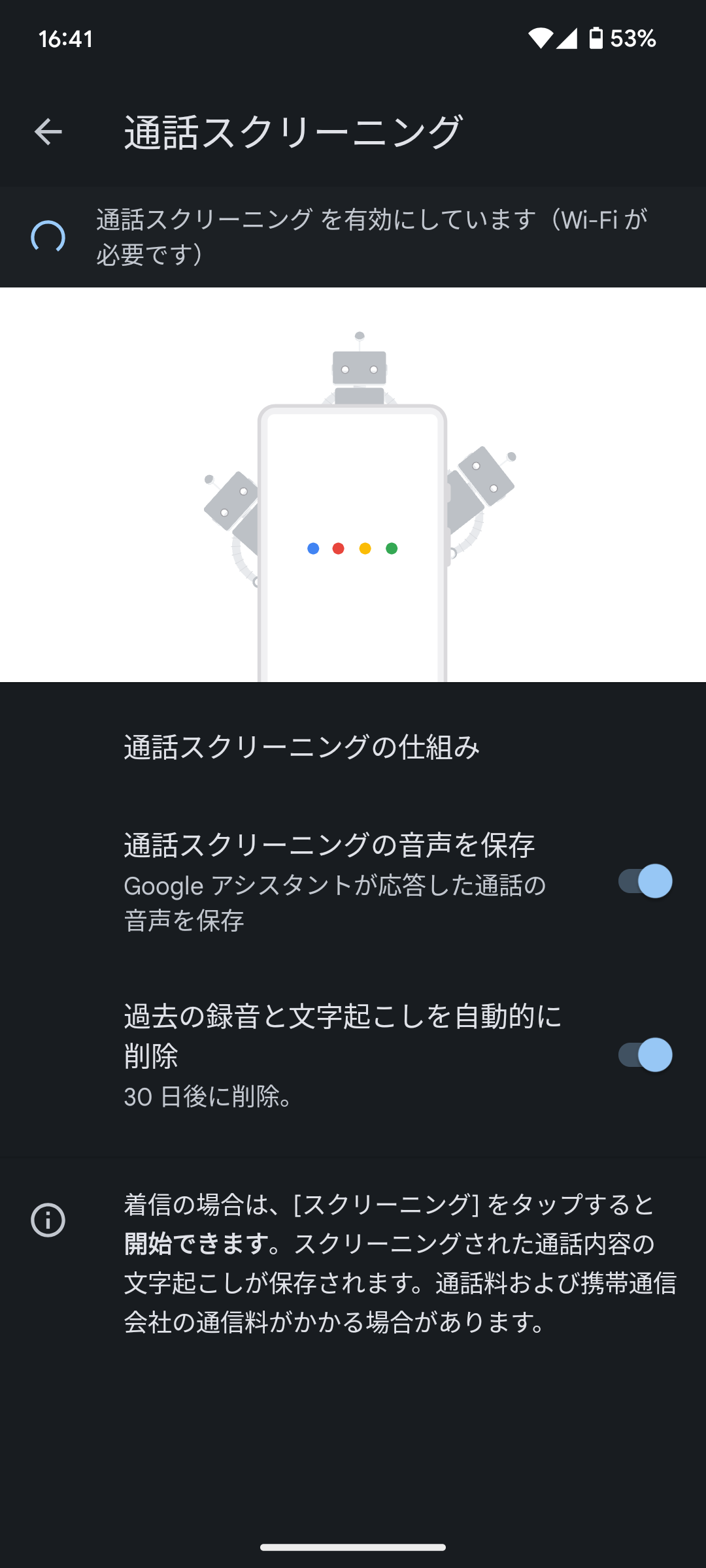
Task: Click the cellular signal icon in the status bar
Action: pos(568,39)
